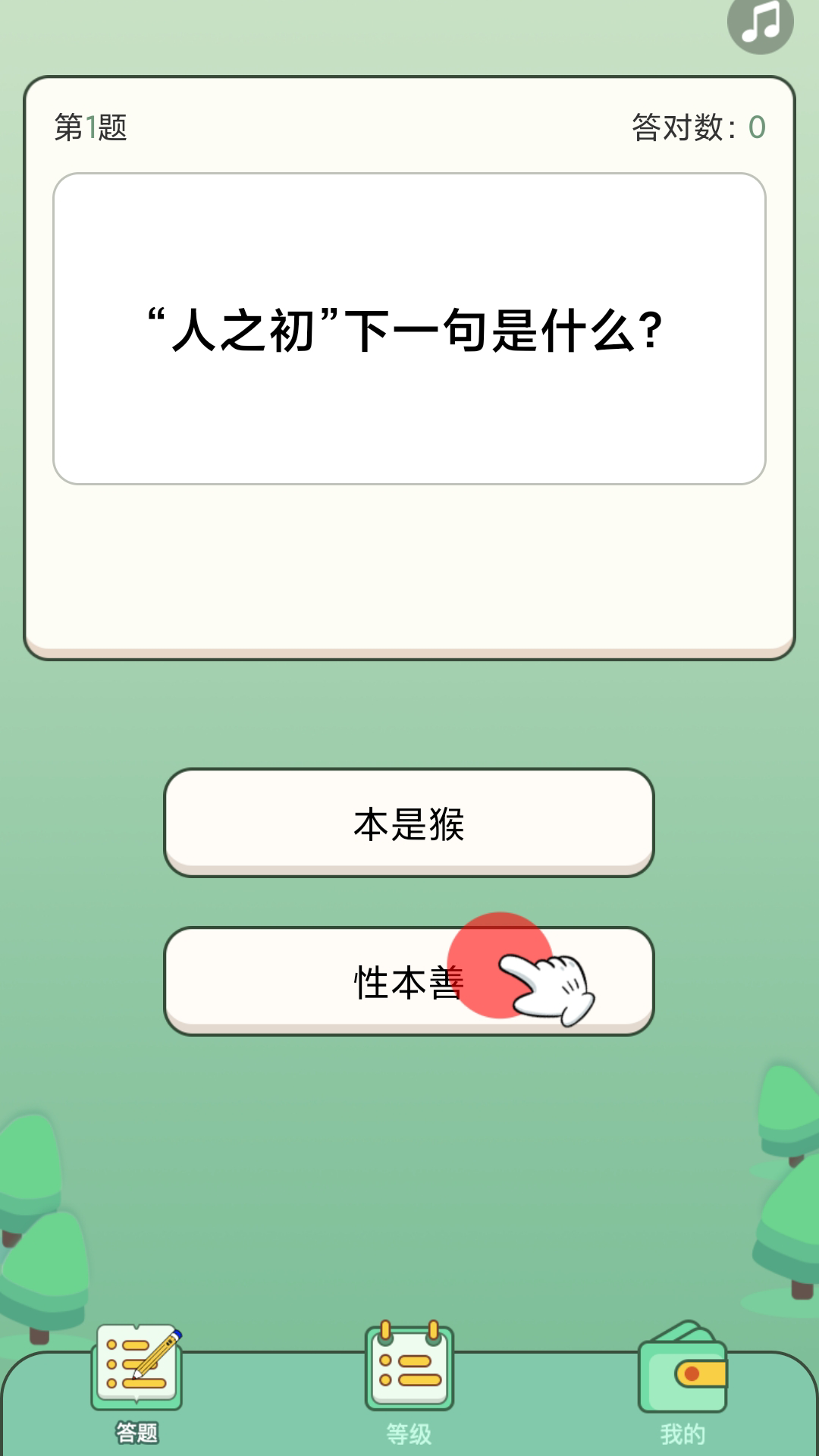Screen dimensions: 819x1456
Task: Choose the answer 性本善
Action: [x=409, y=978]
